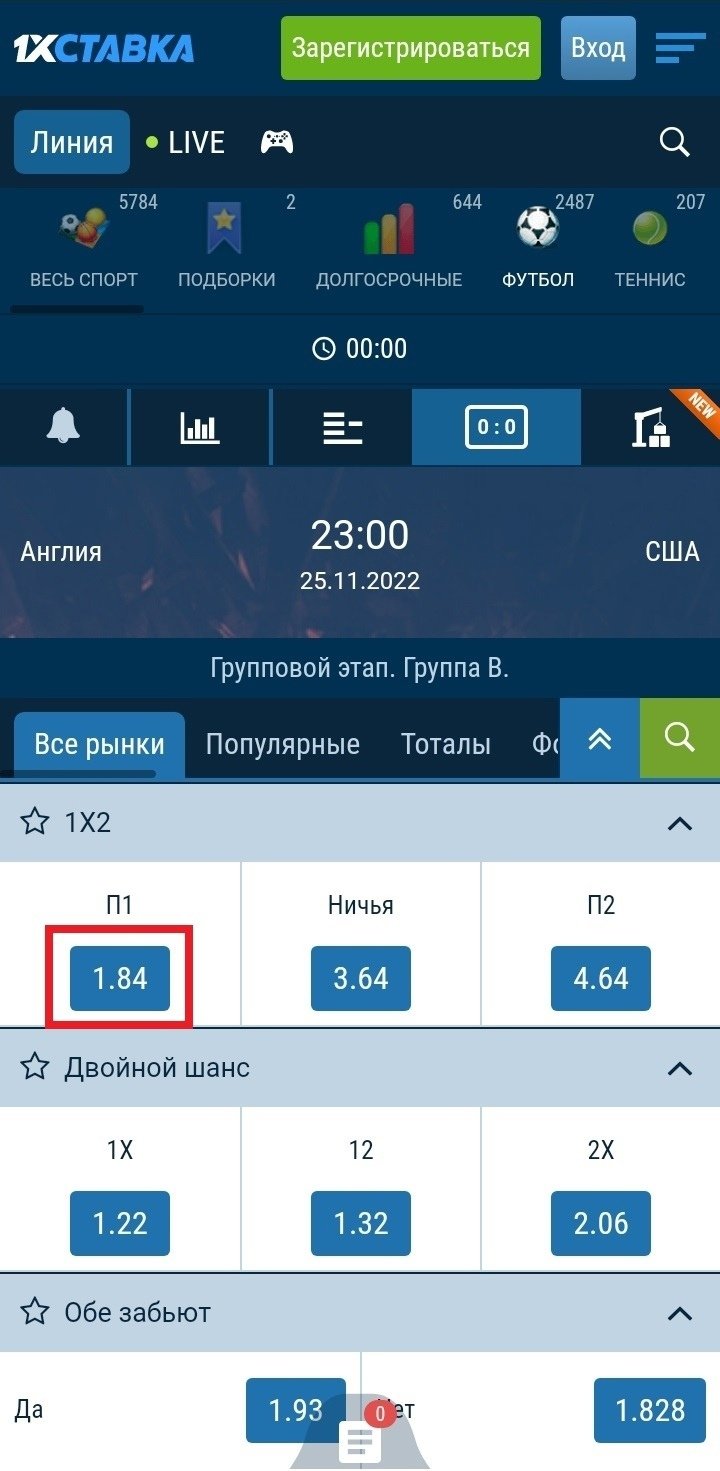Switch to the Популярные markets tab
Image resolution: width=720 pixels, height=1471 pixels.
click(282, 744)
